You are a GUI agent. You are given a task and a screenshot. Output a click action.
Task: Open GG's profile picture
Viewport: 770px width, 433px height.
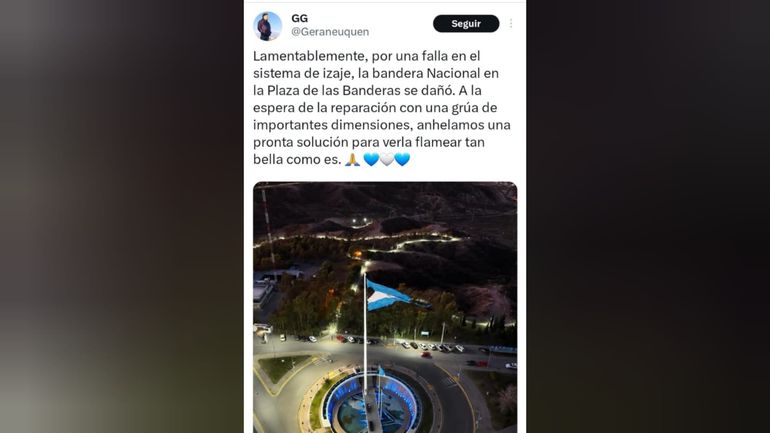click(267, 26)
